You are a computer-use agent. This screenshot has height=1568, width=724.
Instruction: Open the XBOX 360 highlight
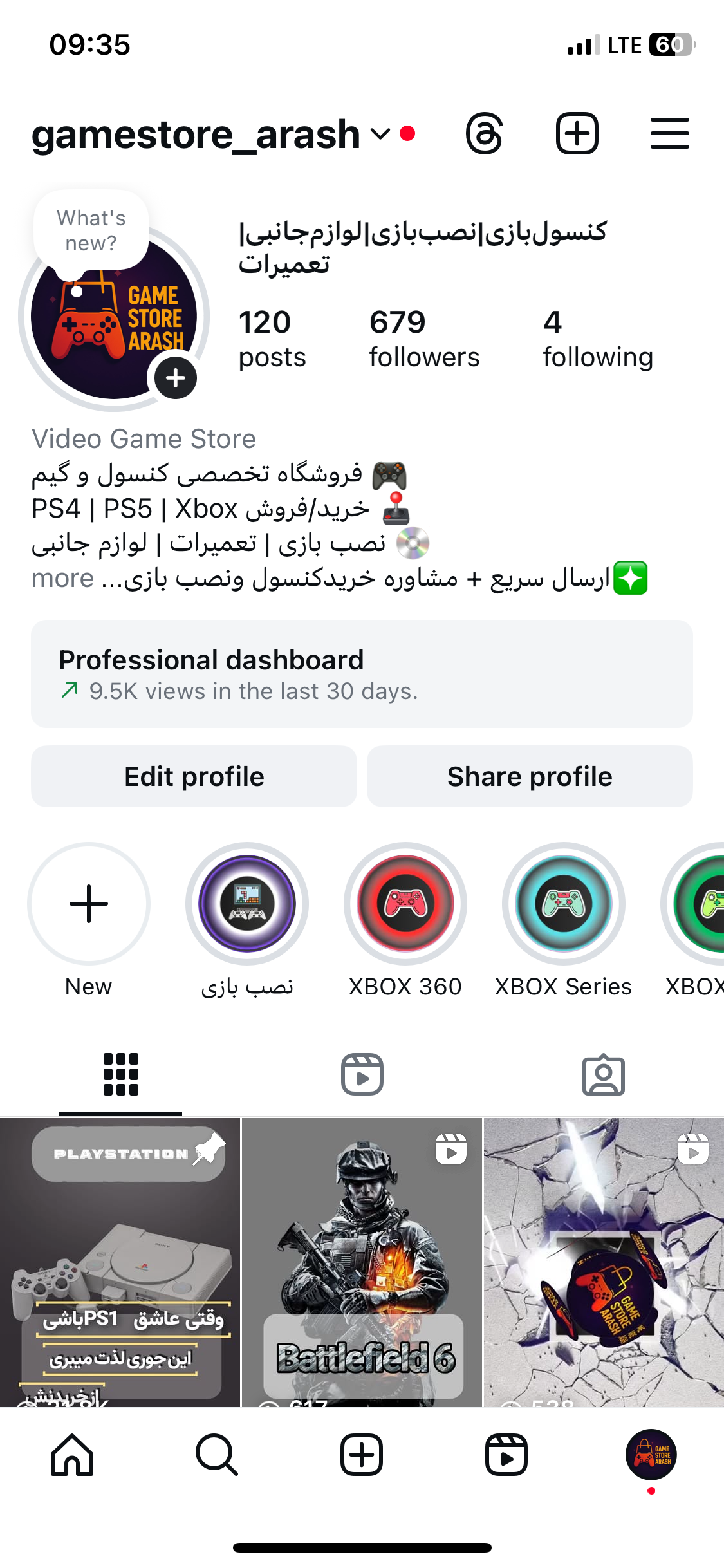[x=405, y=904]
